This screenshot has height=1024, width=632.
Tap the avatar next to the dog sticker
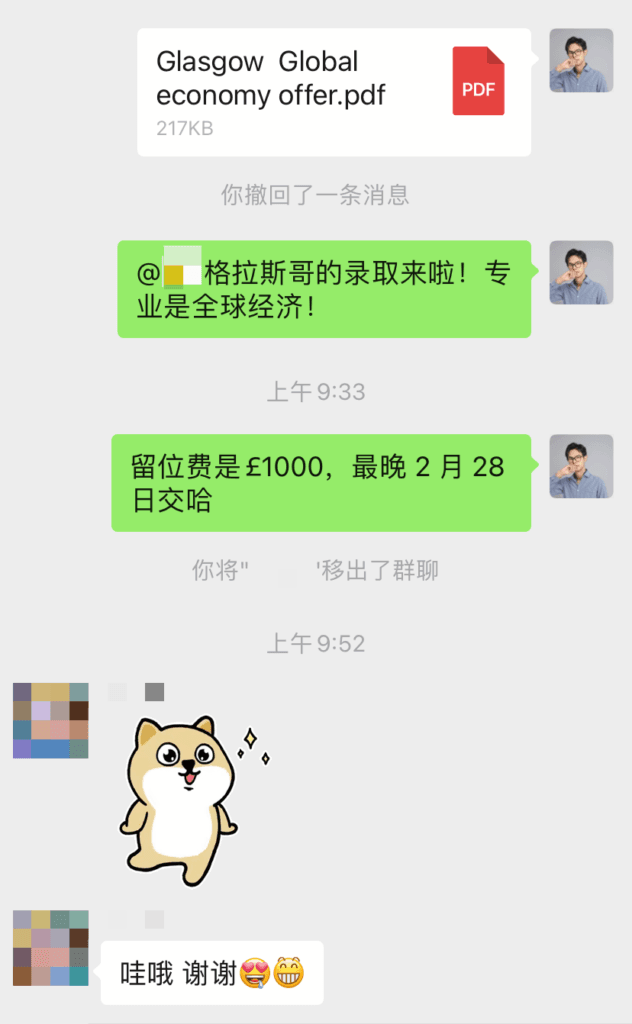(x=51, y=721)
